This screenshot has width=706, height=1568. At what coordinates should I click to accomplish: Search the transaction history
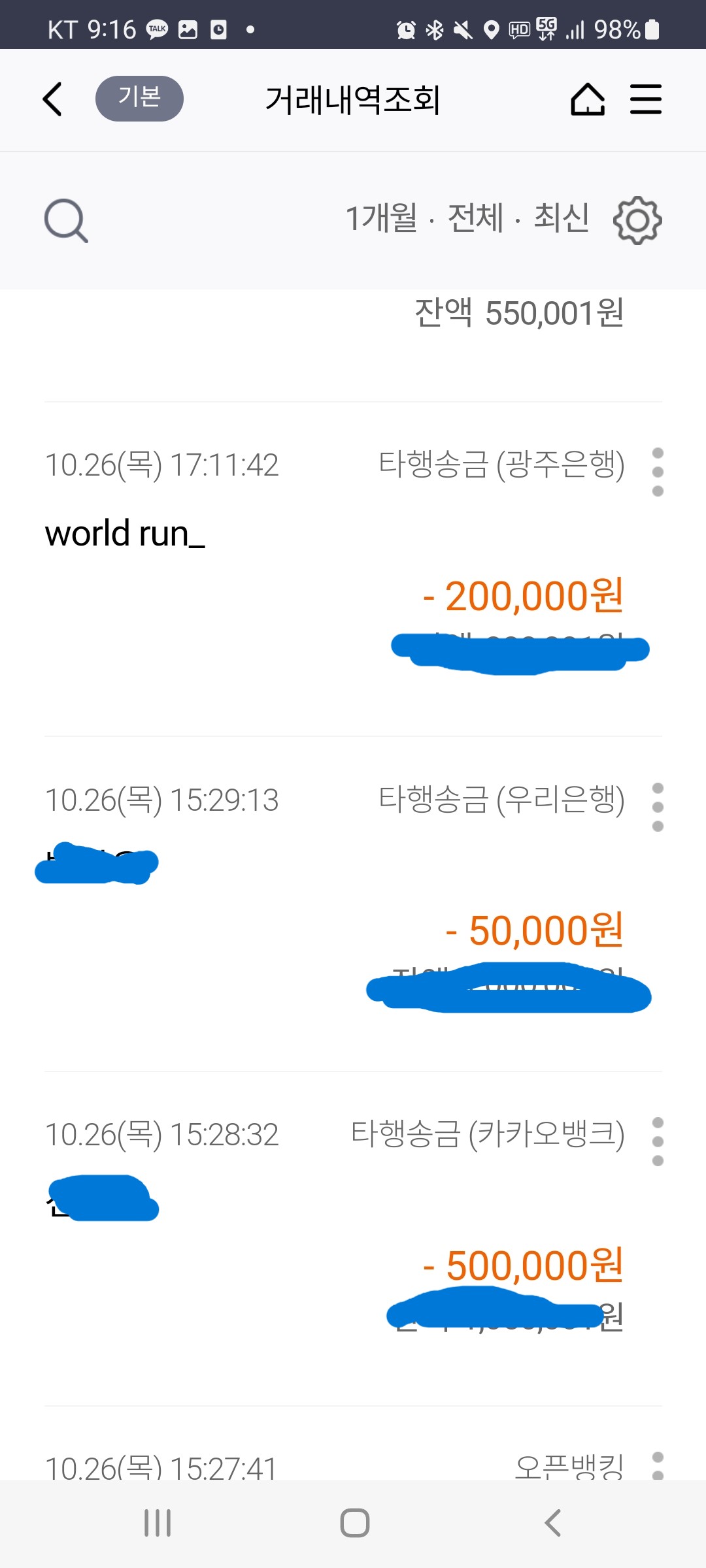coord(66,221)
